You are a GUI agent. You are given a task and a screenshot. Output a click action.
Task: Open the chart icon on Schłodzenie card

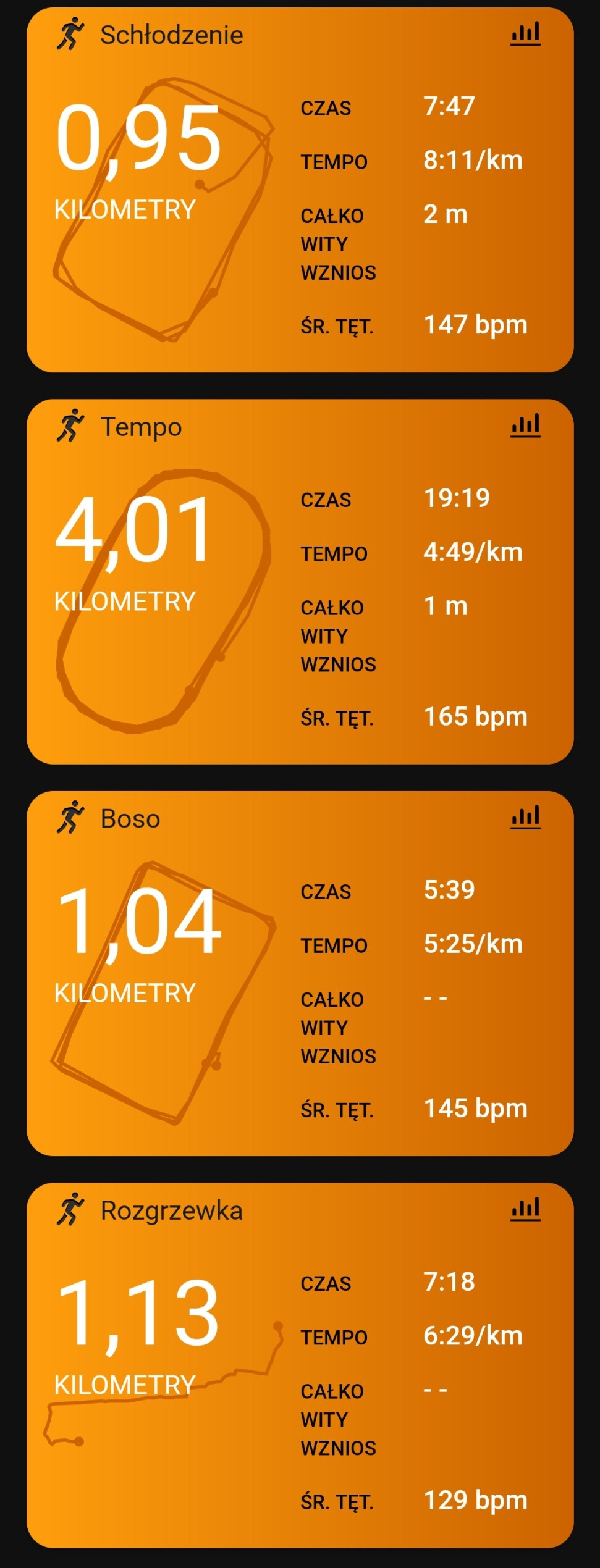525,34
